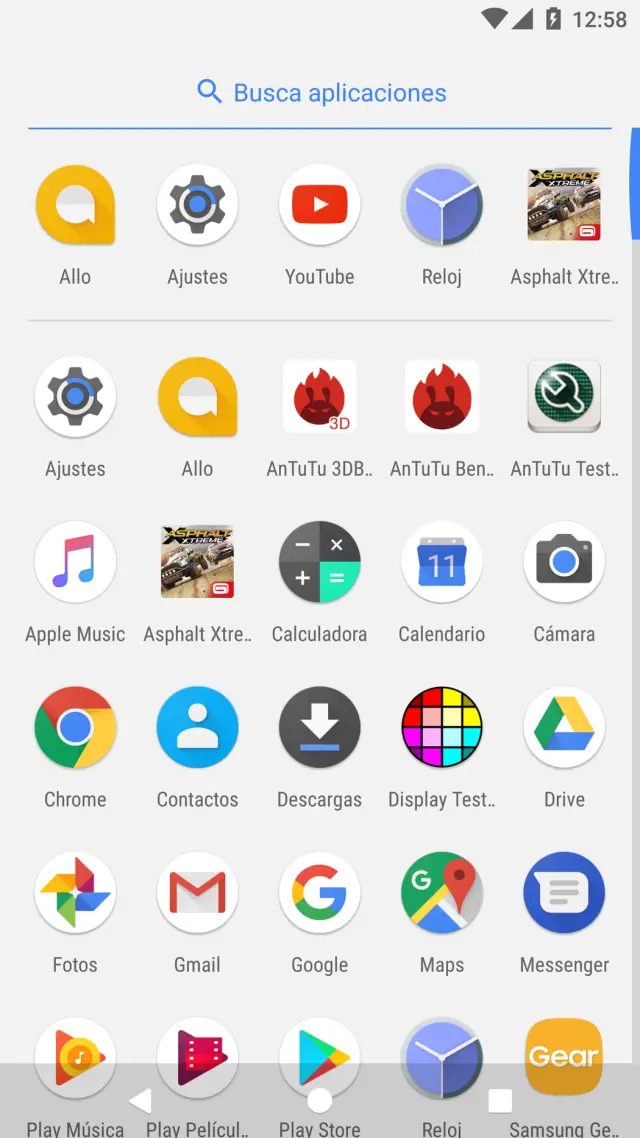The image size is (640, 1138).
Task: Open the YouTube app
Action: [320, 206]
